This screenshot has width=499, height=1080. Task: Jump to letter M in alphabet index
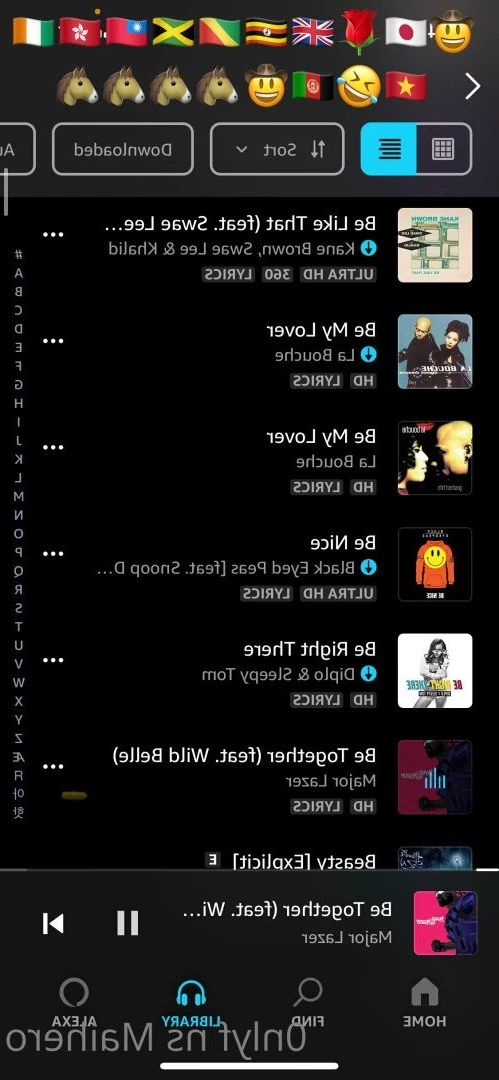[19, 496]
